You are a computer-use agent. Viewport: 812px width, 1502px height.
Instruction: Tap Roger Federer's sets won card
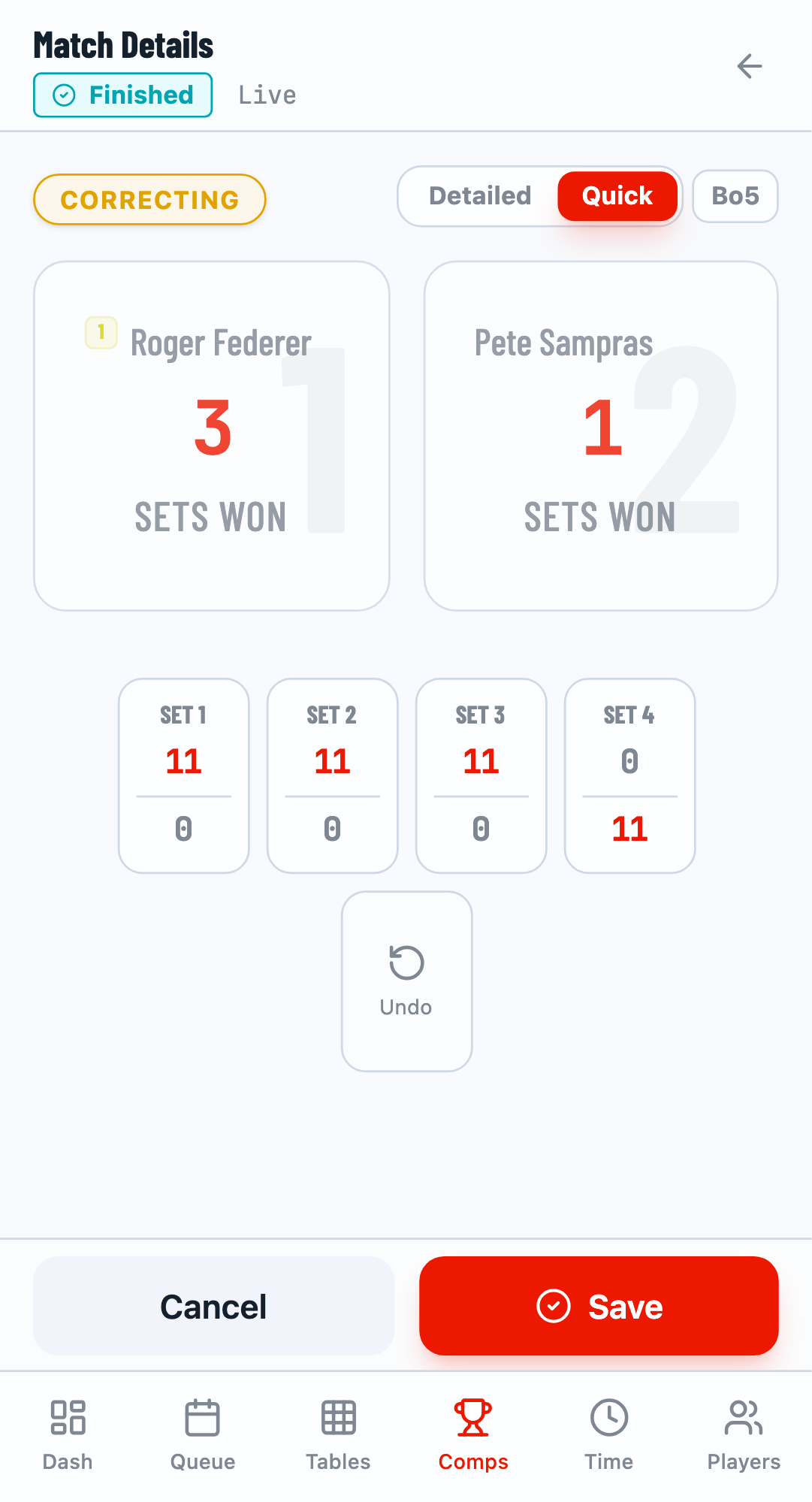(212, 436)
